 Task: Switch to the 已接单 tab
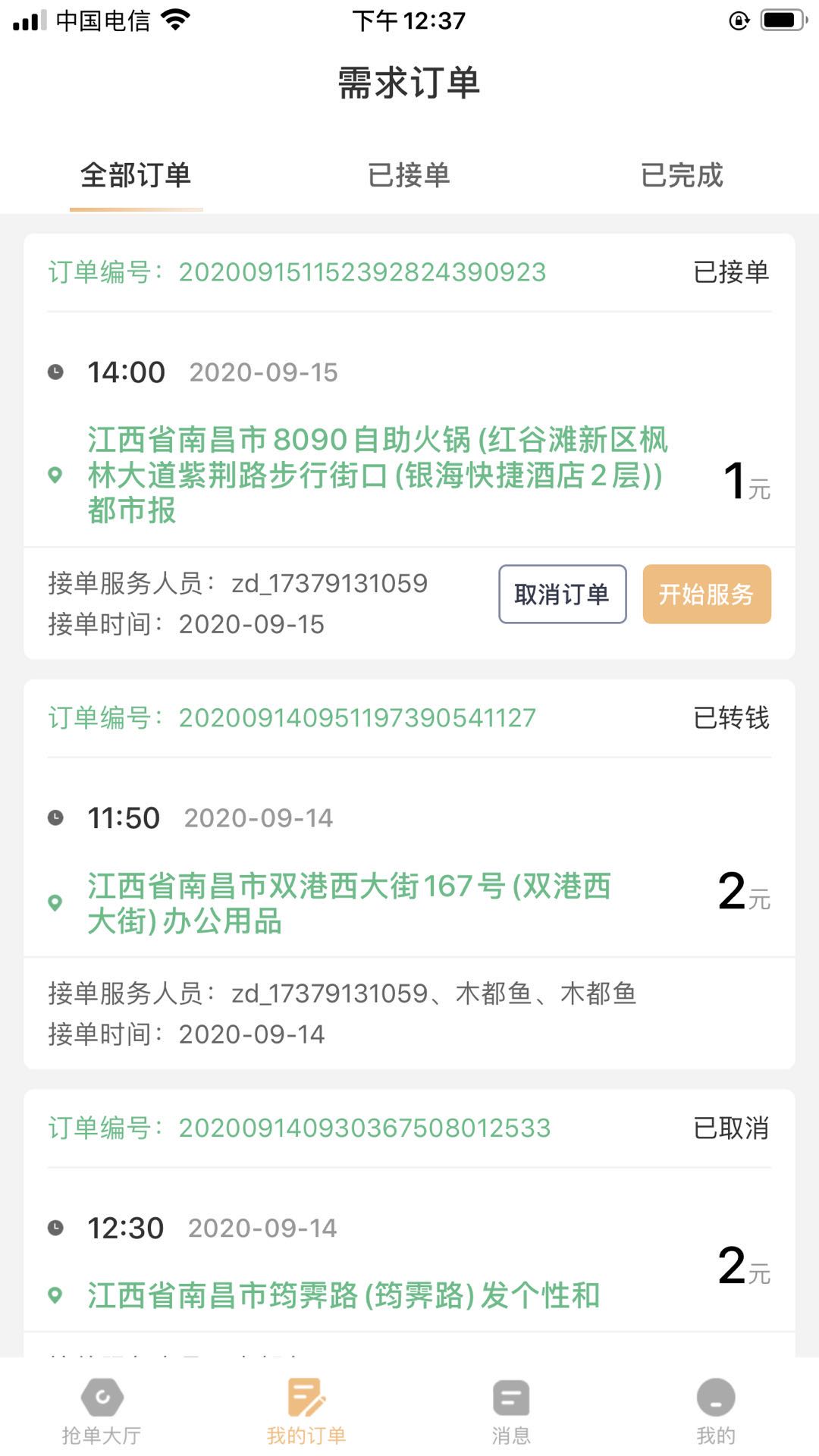(x=409, y=176)
